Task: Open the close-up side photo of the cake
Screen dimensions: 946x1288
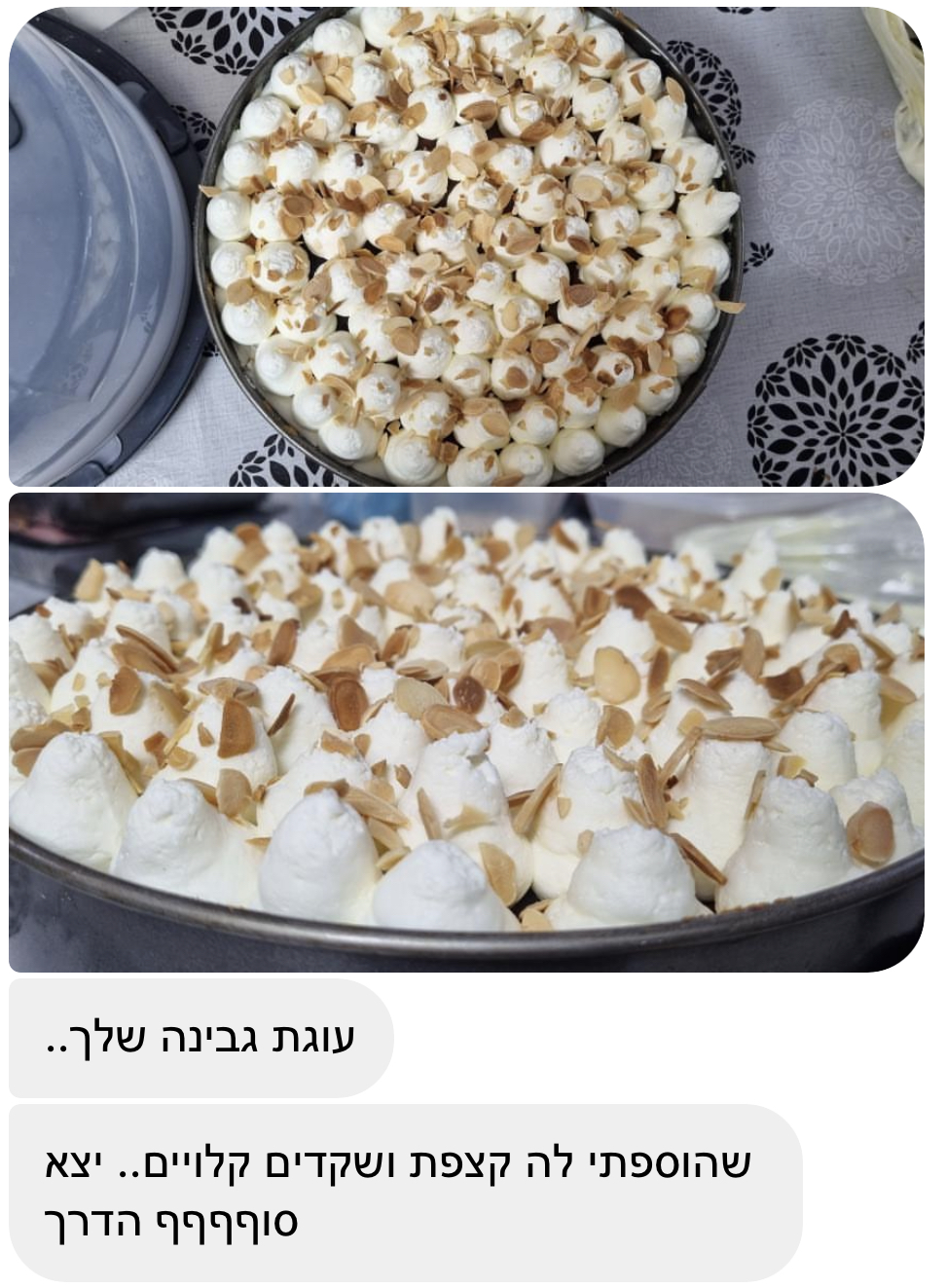Action: tap(466, 732)
